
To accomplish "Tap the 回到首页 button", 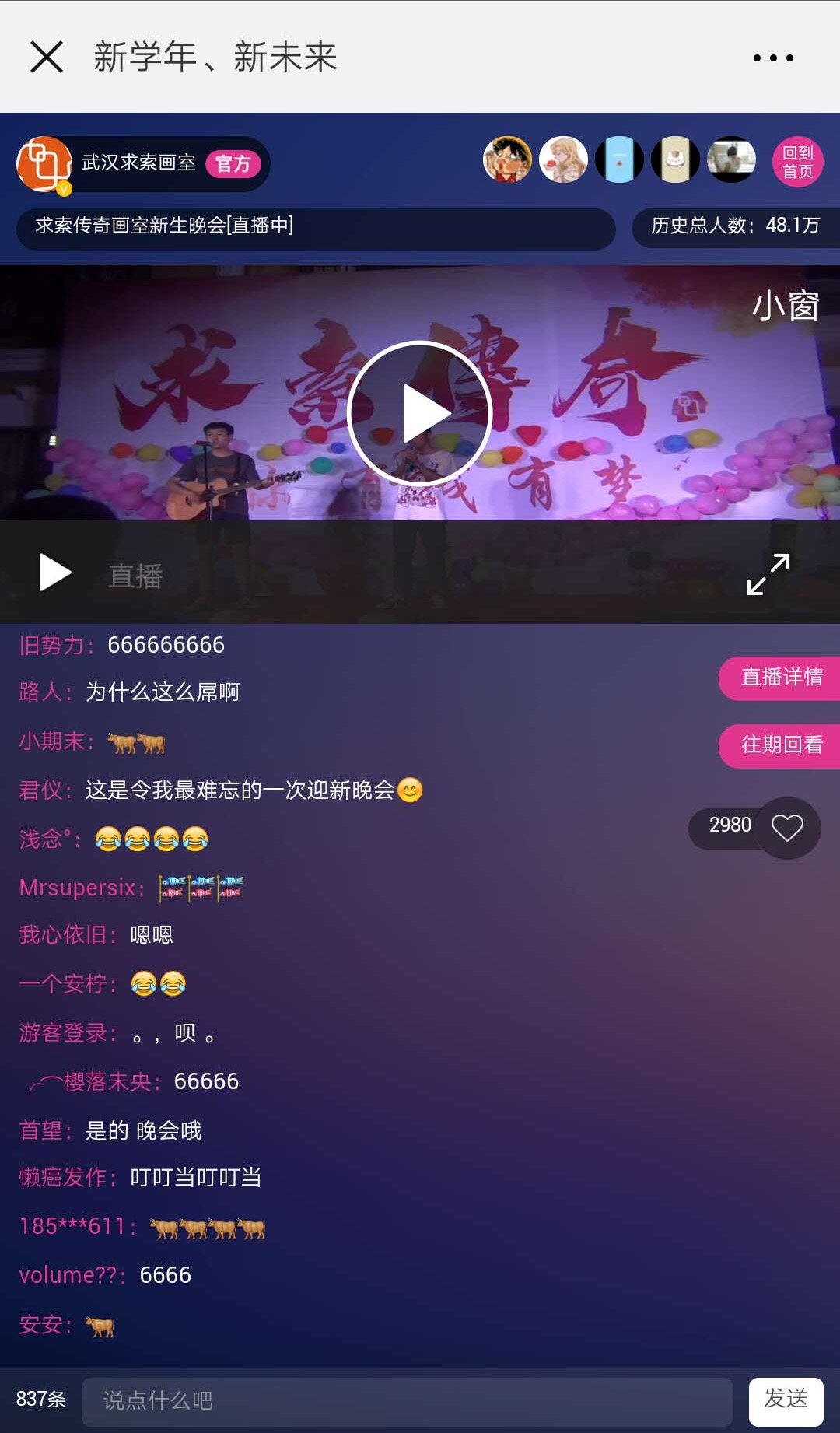I will 797,162.
